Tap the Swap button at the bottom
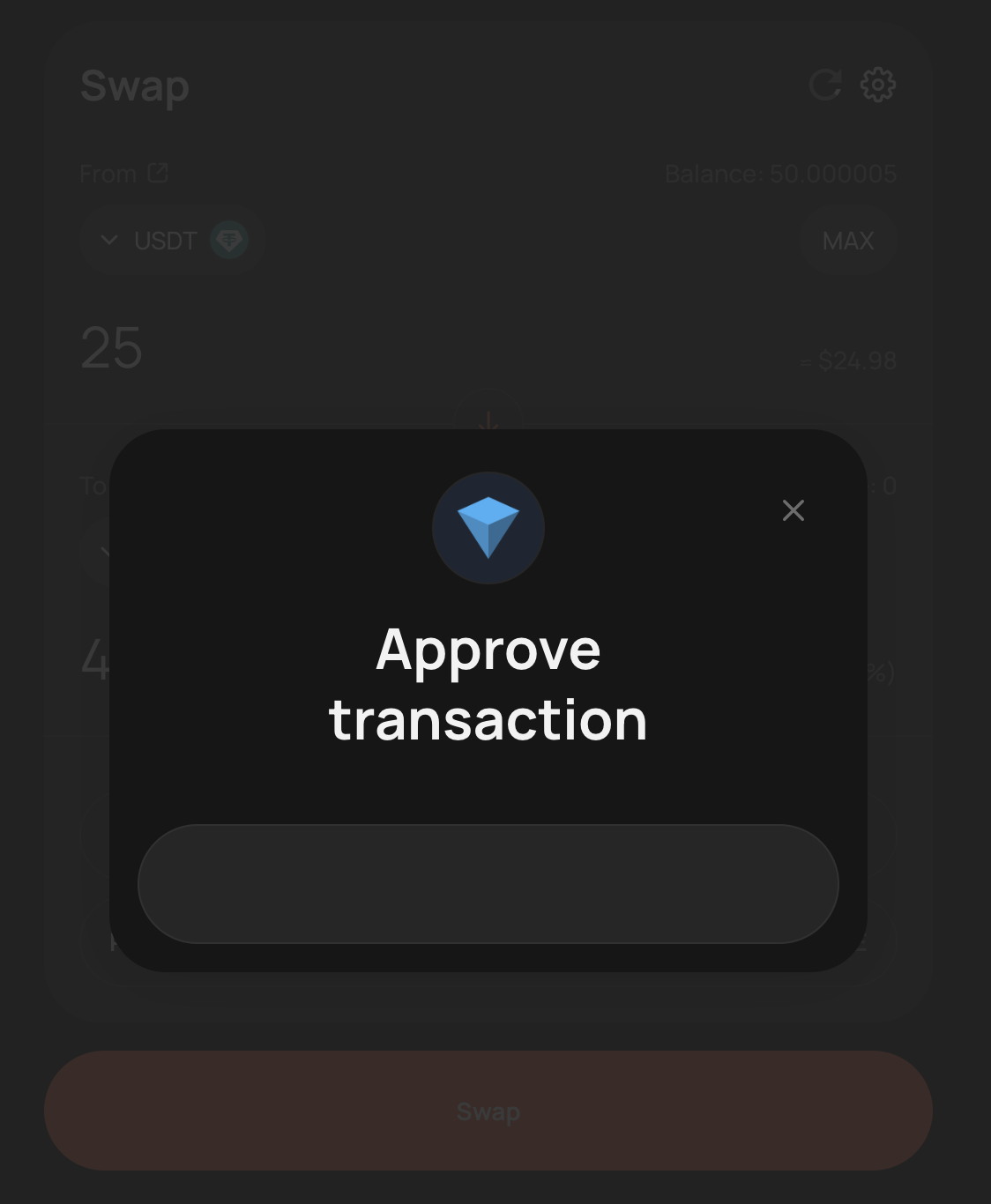 point(488,1111)
